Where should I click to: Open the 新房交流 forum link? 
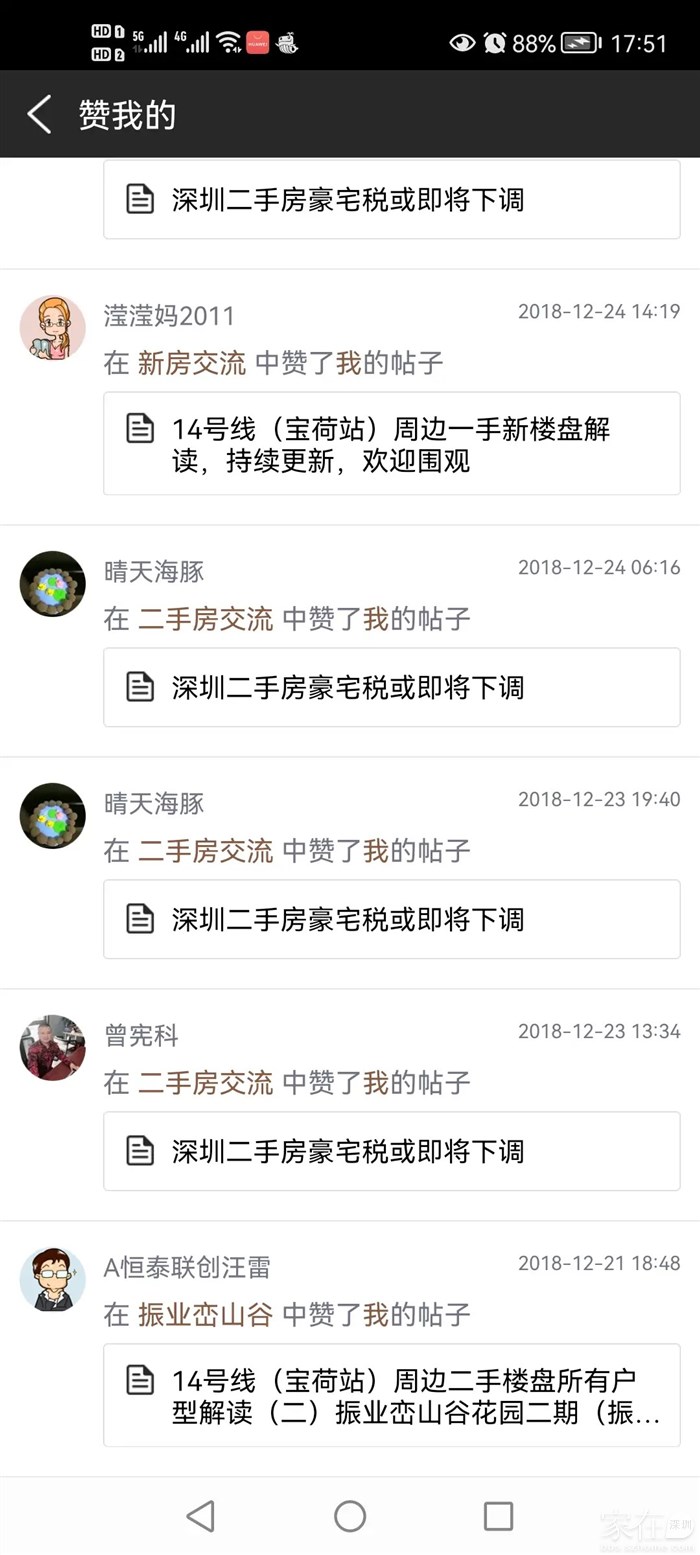pyautogui.click(x=191, y=363)
